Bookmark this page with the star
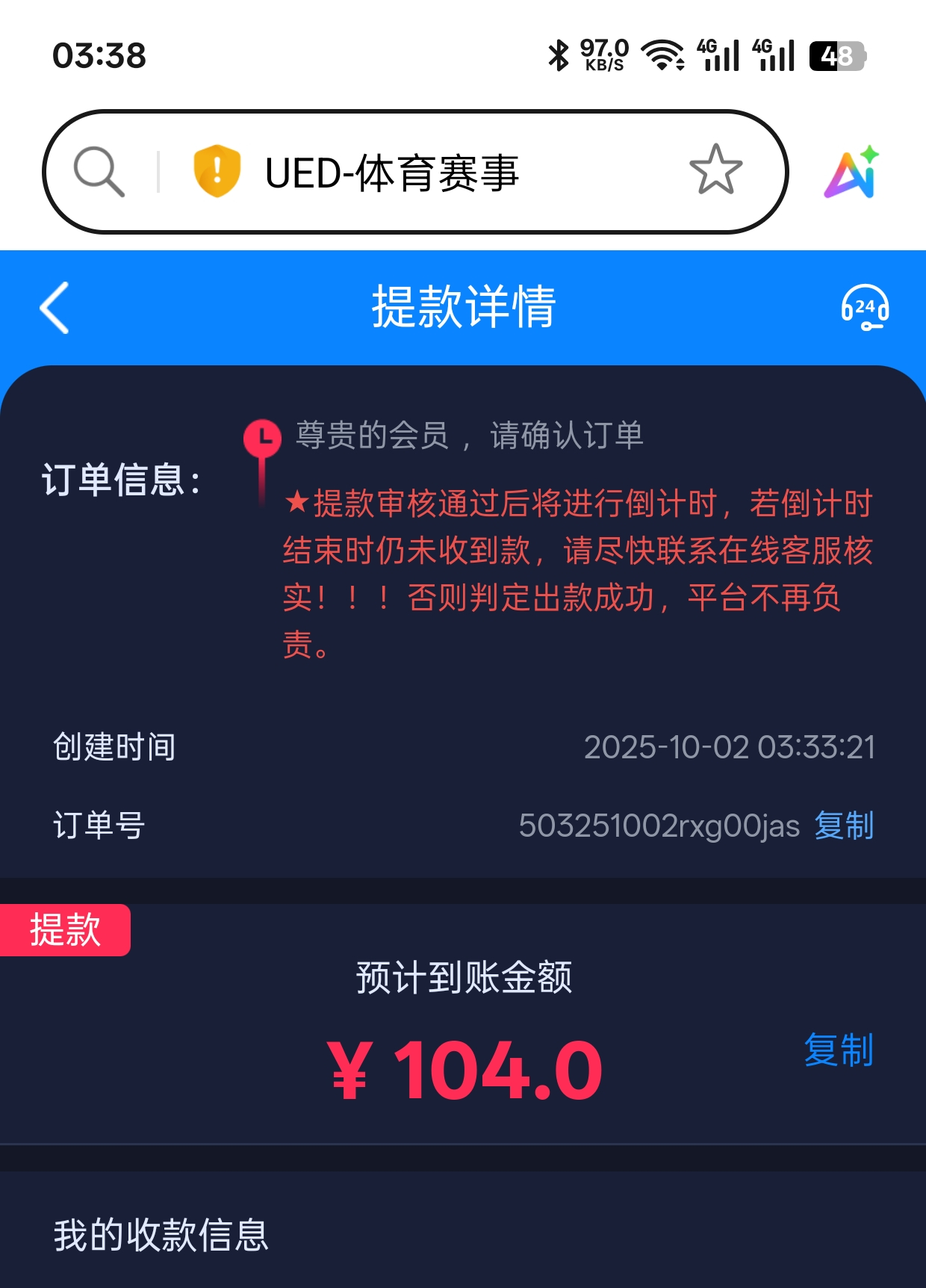Viewport: 926px width, 1288px height. pos(715,171)
